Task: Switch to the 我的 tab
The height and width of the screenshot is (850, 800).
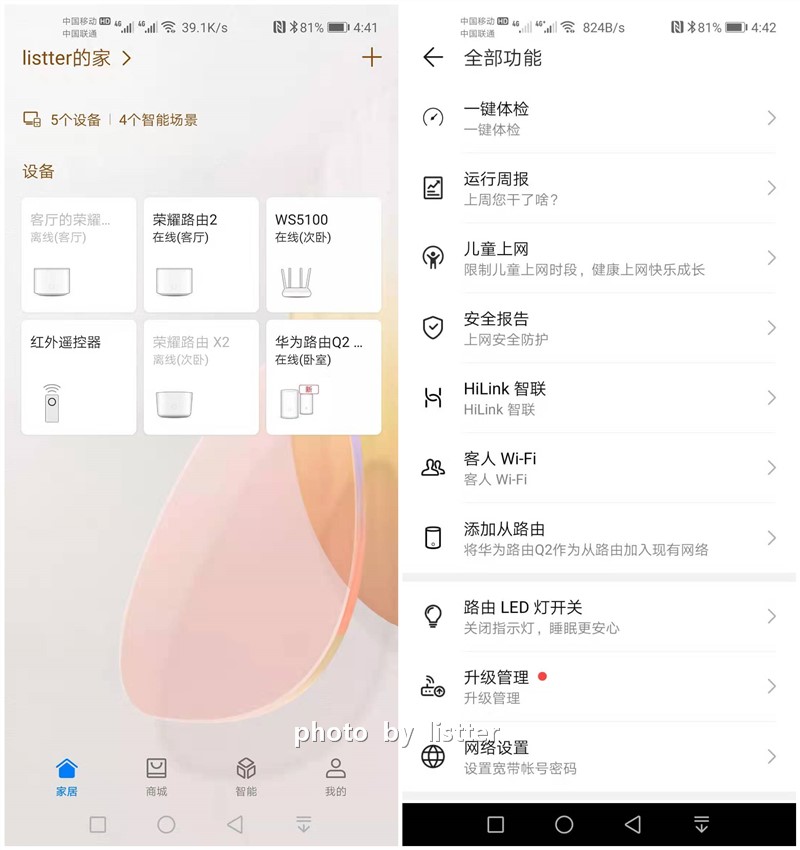Action: point(335,775)
